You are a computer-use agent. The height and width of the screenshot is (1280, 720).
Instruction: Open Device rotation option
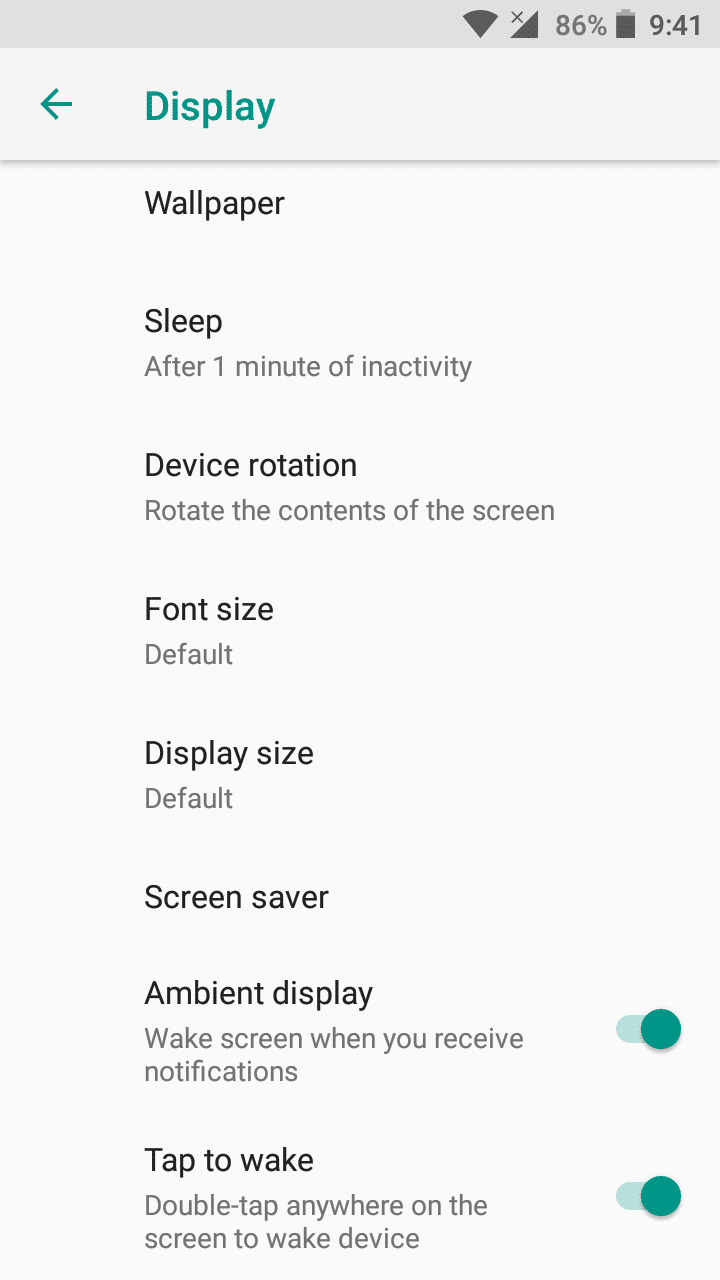point(349,487)
